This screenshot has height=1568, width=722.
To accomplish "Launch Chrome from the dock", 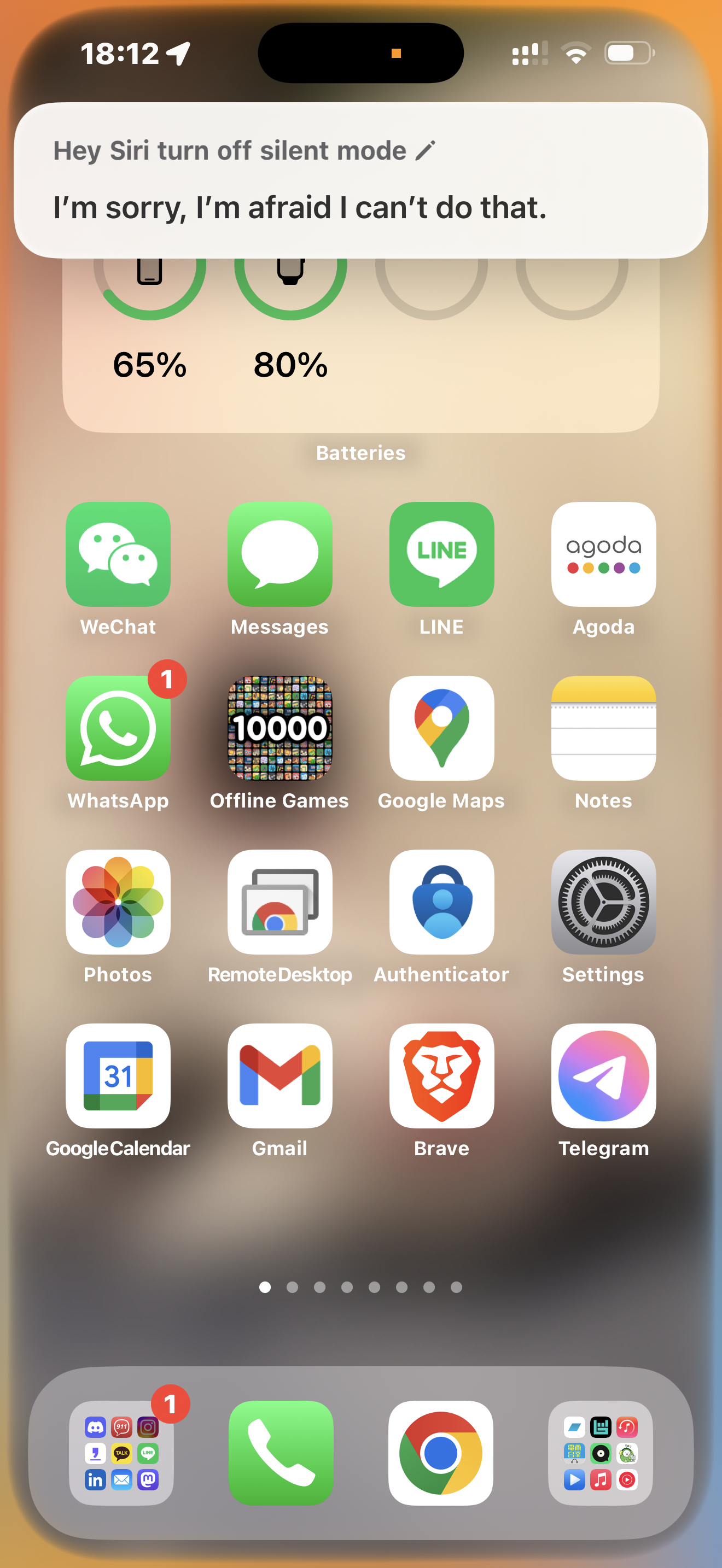I will pyautogui.click(x=441, y=1453).
